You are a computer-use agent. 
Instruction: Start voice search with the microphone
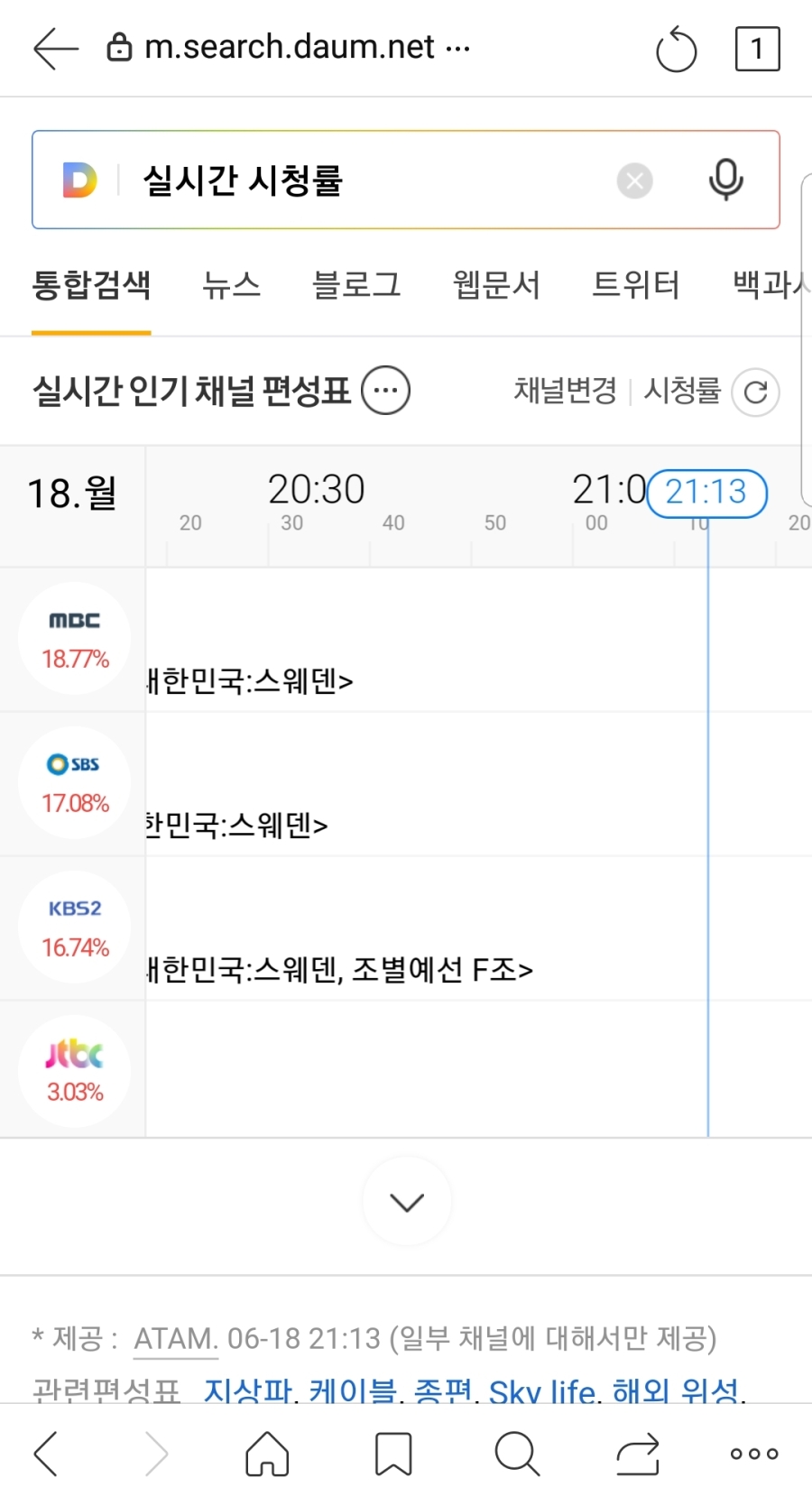[725, 180]
